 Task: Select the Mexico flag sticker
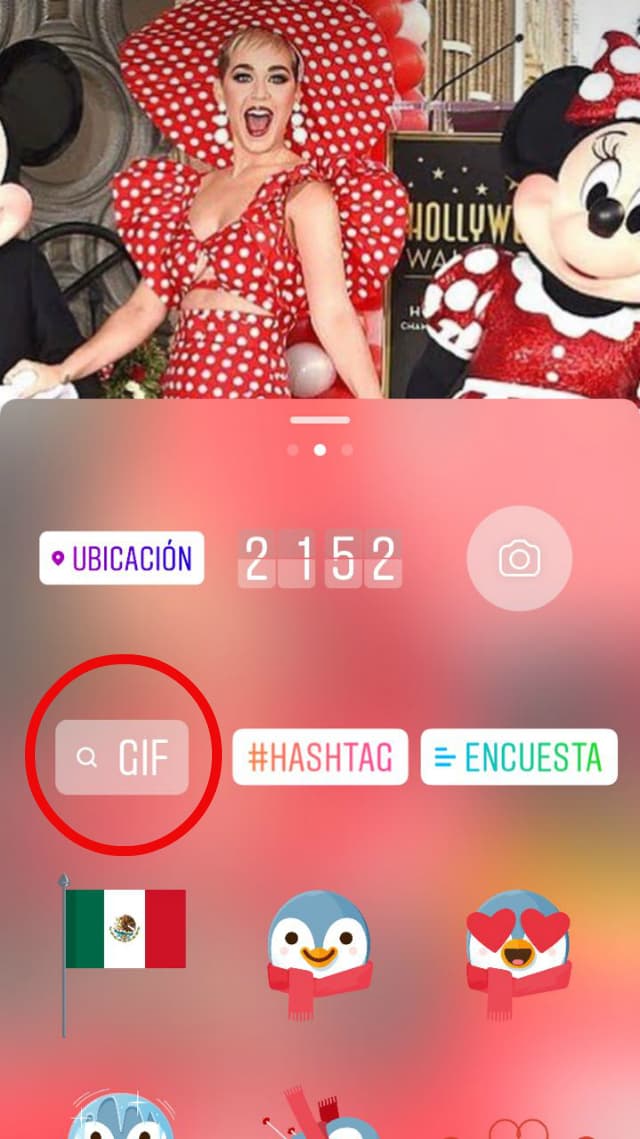click(x=124, y=930)
